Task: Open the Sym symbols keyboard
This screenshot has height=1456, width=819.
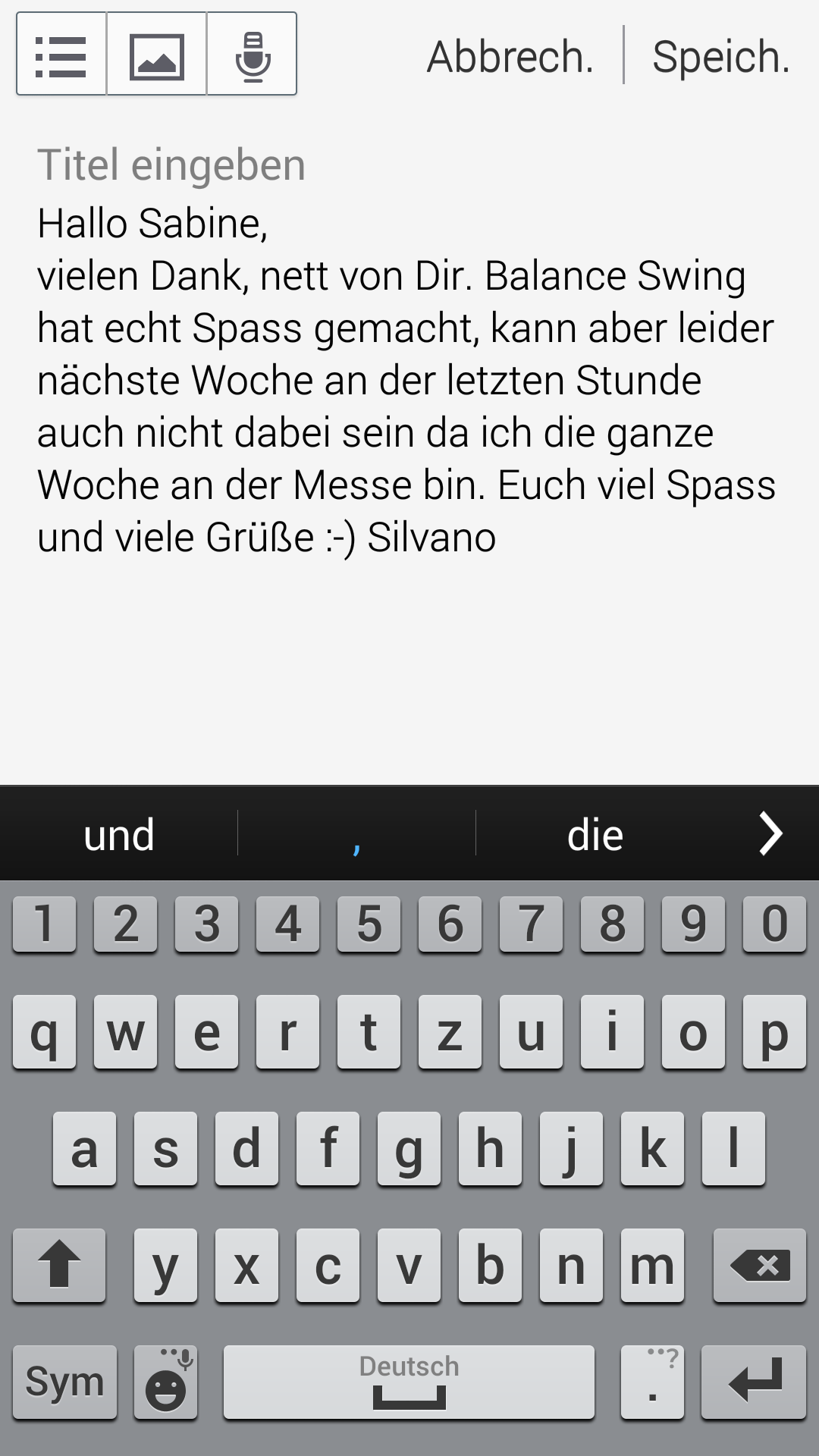Action: (x=65, y=1382)
